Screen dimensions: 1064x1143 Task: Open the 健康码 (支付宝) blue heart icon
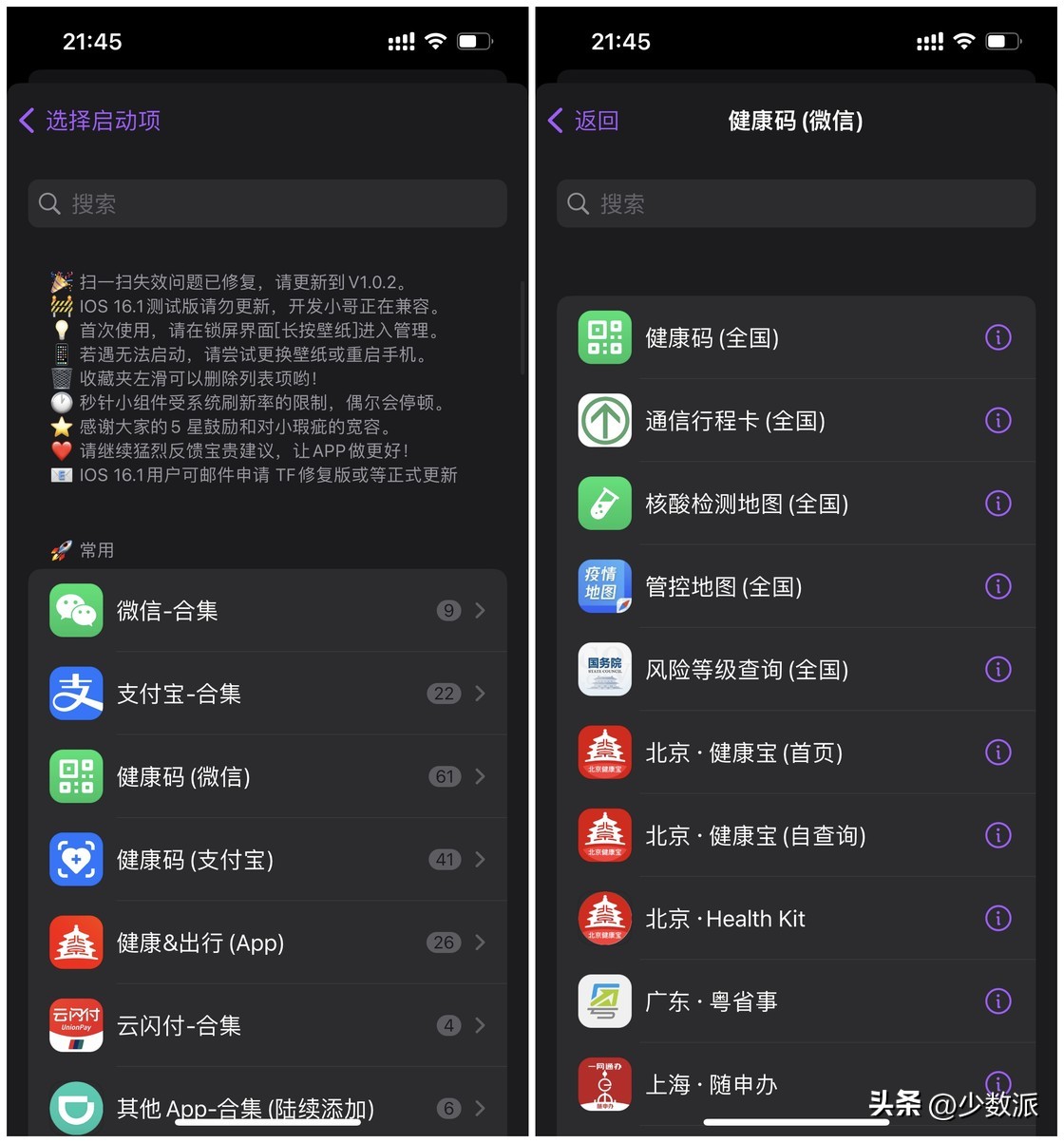coord(76,859)
